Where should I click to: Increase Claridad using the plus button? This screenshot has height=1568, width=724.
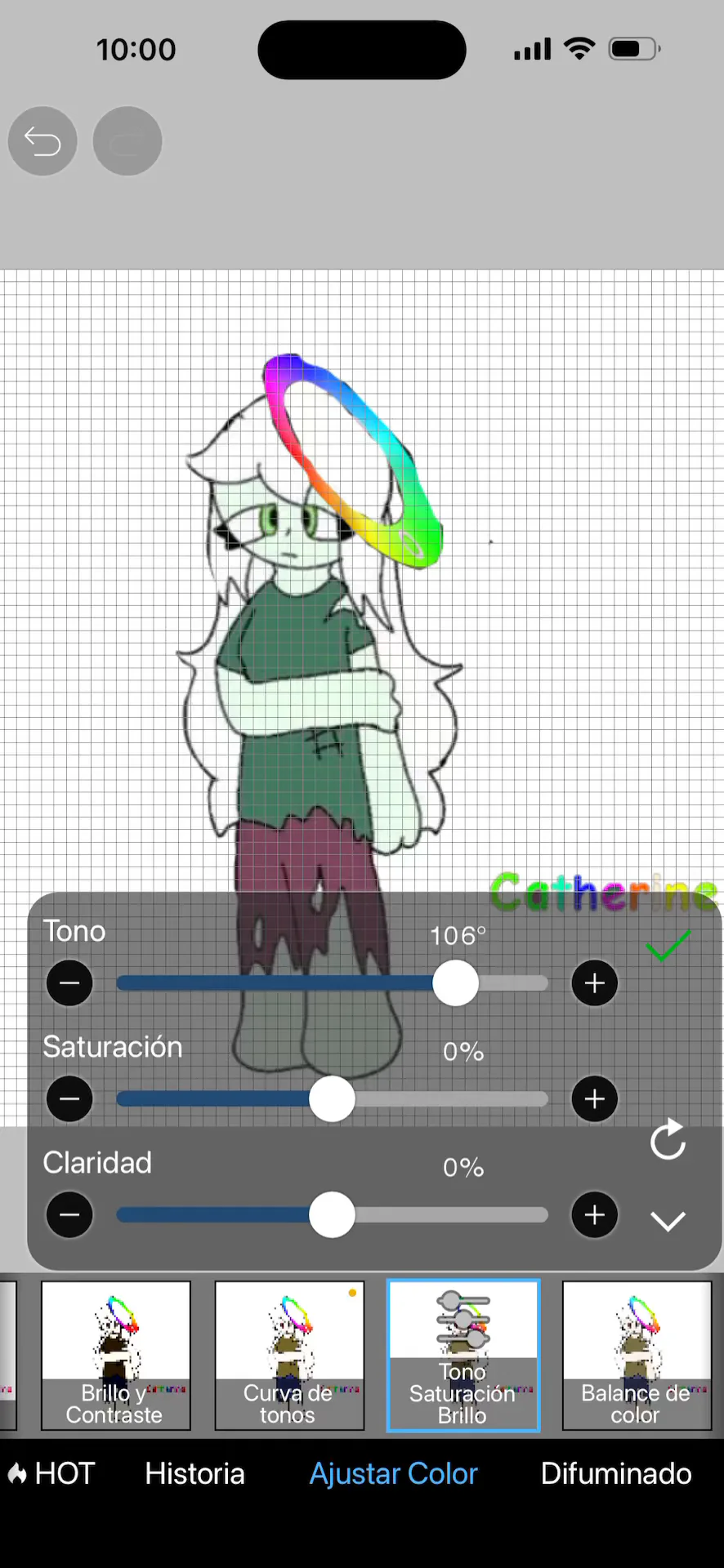pyautogui.click(x=594, y=1215)
